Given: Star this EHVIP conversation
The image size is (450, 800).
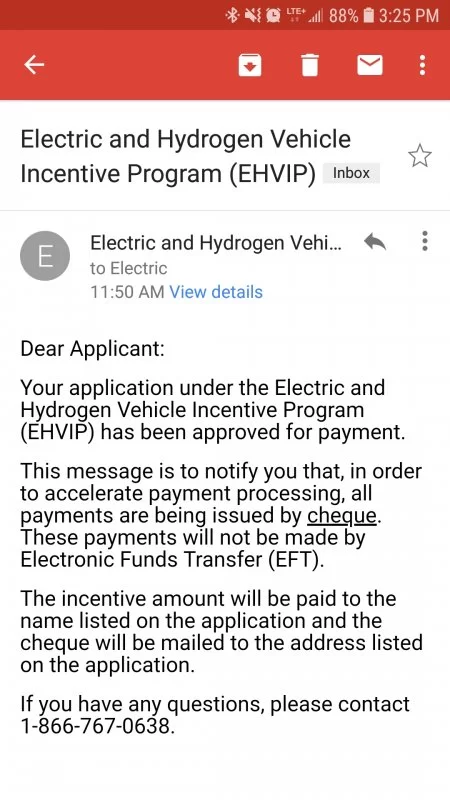Looking at the screenshot, I should [x=420, y=156].
